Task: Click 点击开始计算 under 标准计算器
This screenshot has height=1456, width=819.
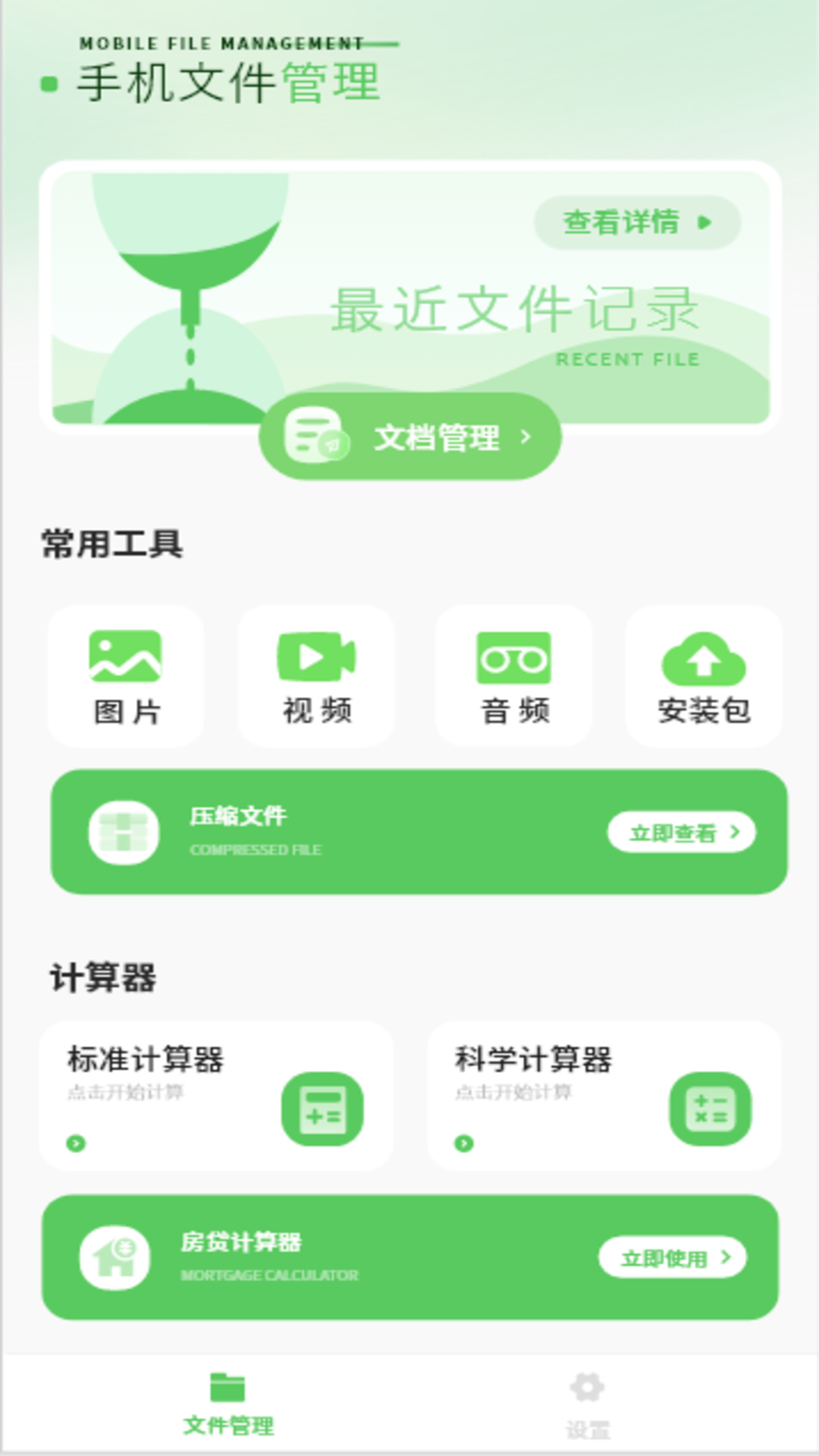Action: tap(127, 1094)
